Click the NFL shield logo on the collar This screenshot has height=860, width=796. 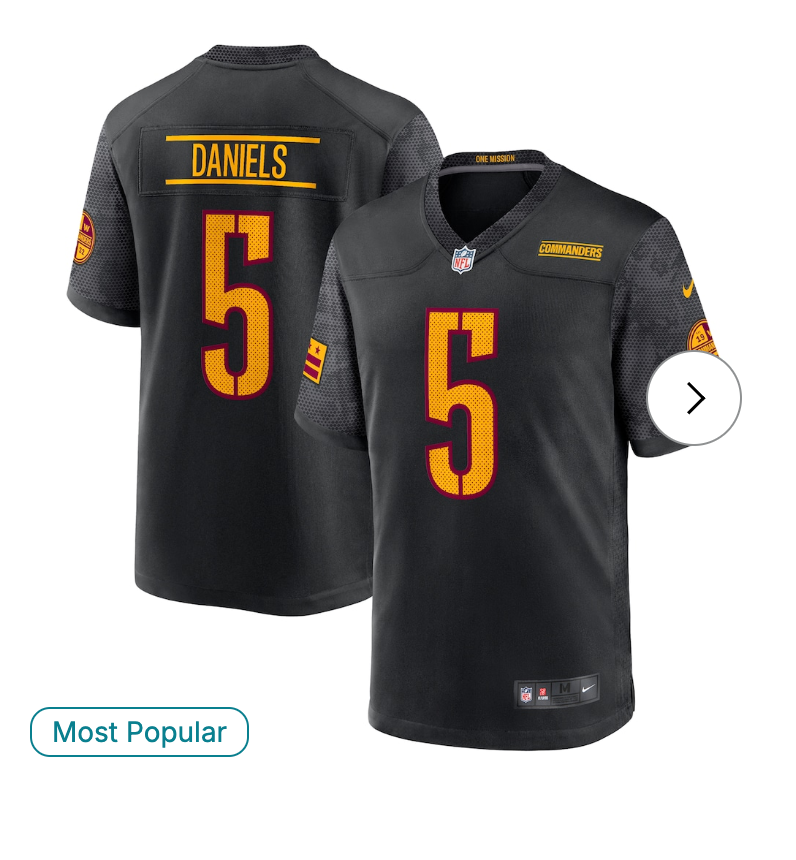pos(463,258)
